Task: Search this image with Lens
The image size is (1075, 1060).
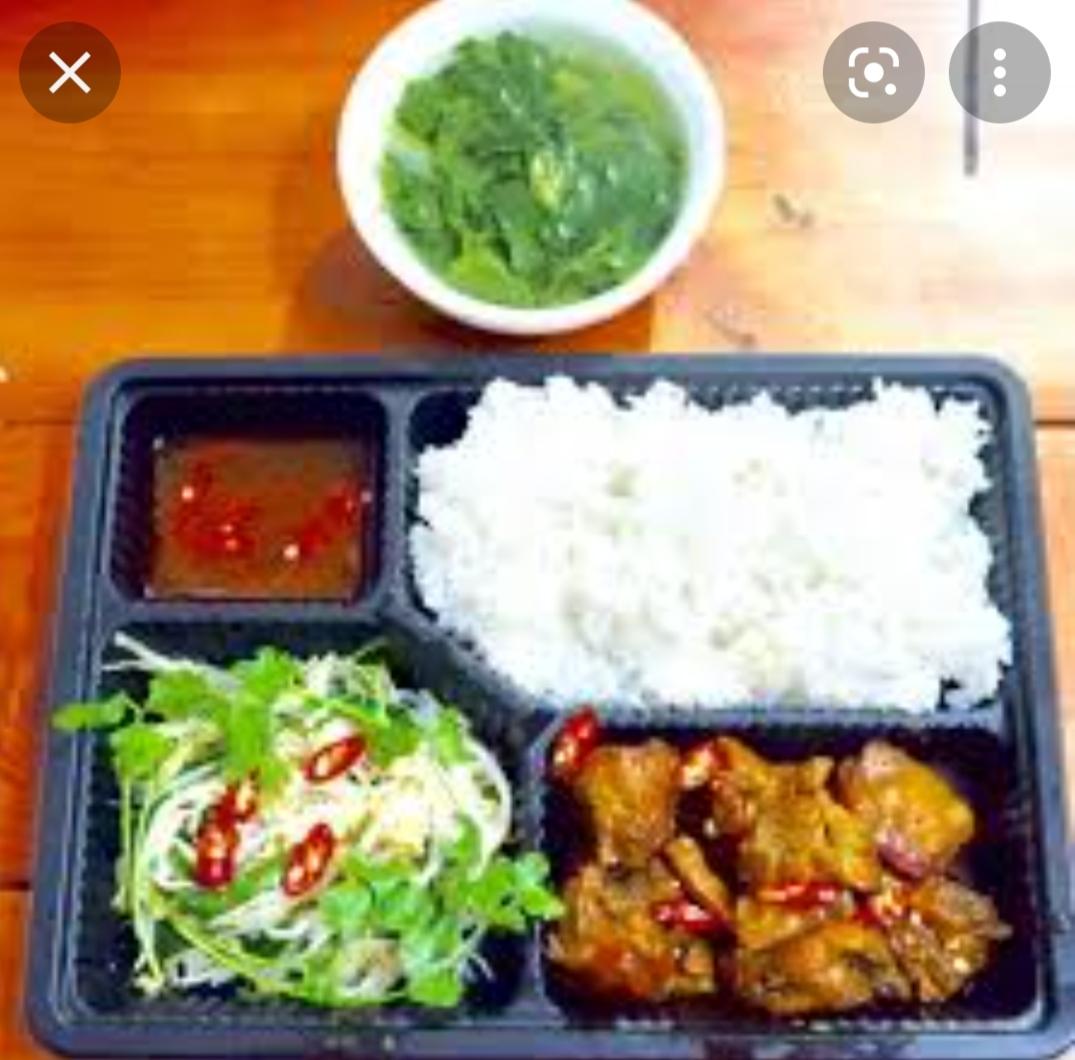Action: point(873,73)
